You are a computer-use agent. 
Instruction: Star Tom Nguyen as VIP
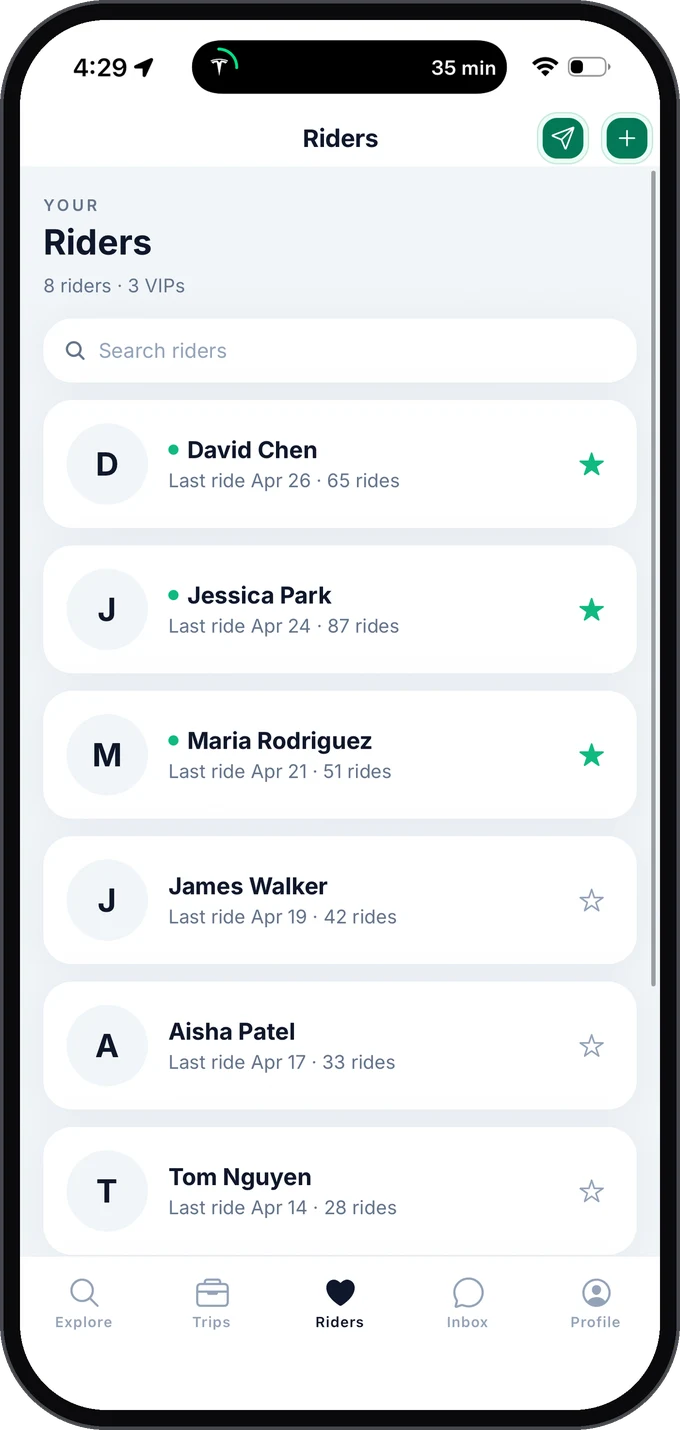pyautogui.click(x=592, y=1191)
